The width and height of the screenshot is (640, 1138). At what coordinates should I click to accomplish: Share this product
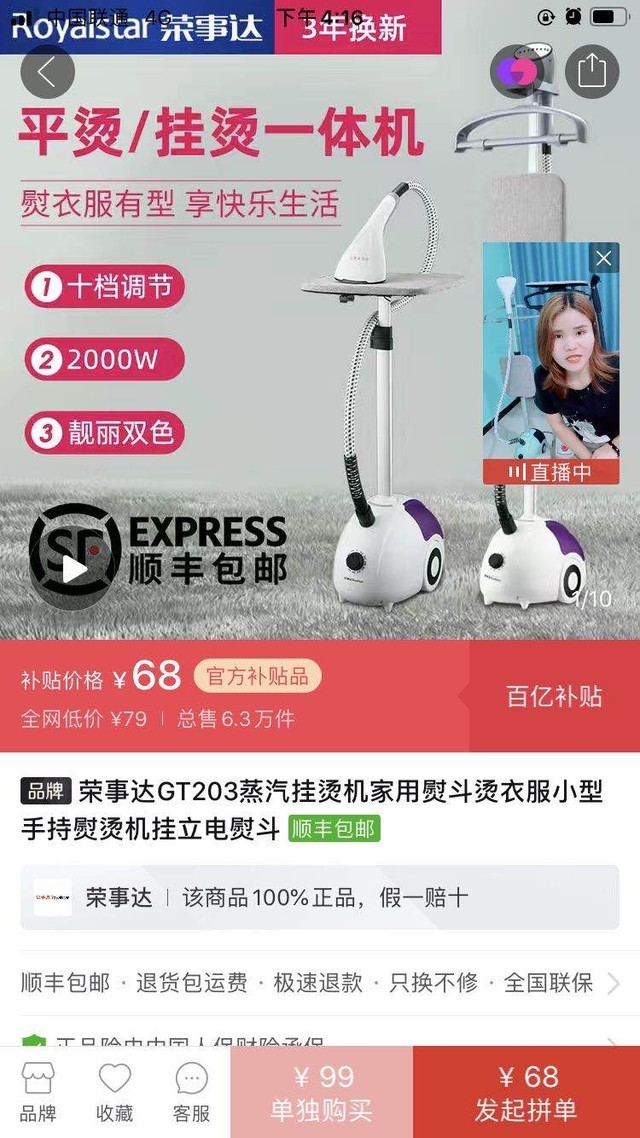coord(591,72)
